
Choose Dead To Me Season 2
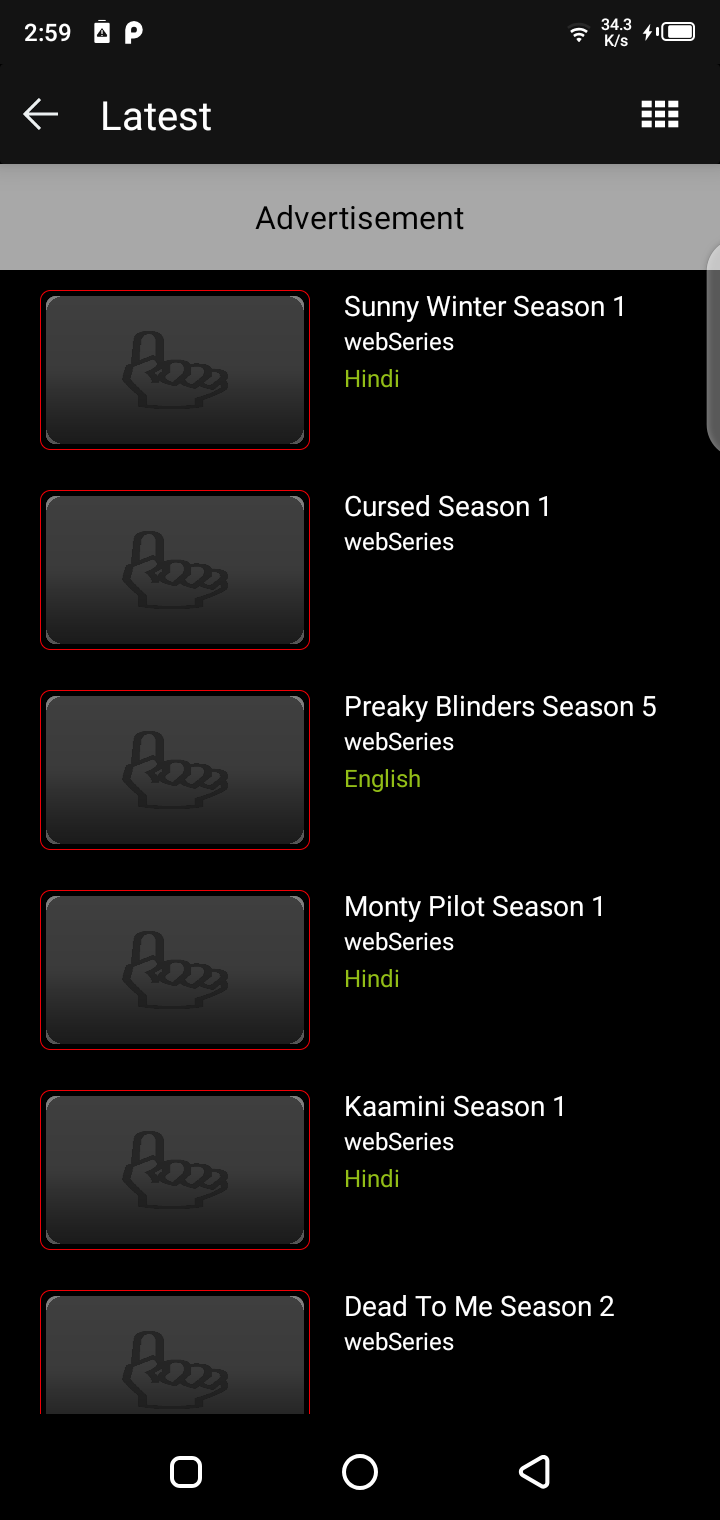click(x=478, y=1307)
